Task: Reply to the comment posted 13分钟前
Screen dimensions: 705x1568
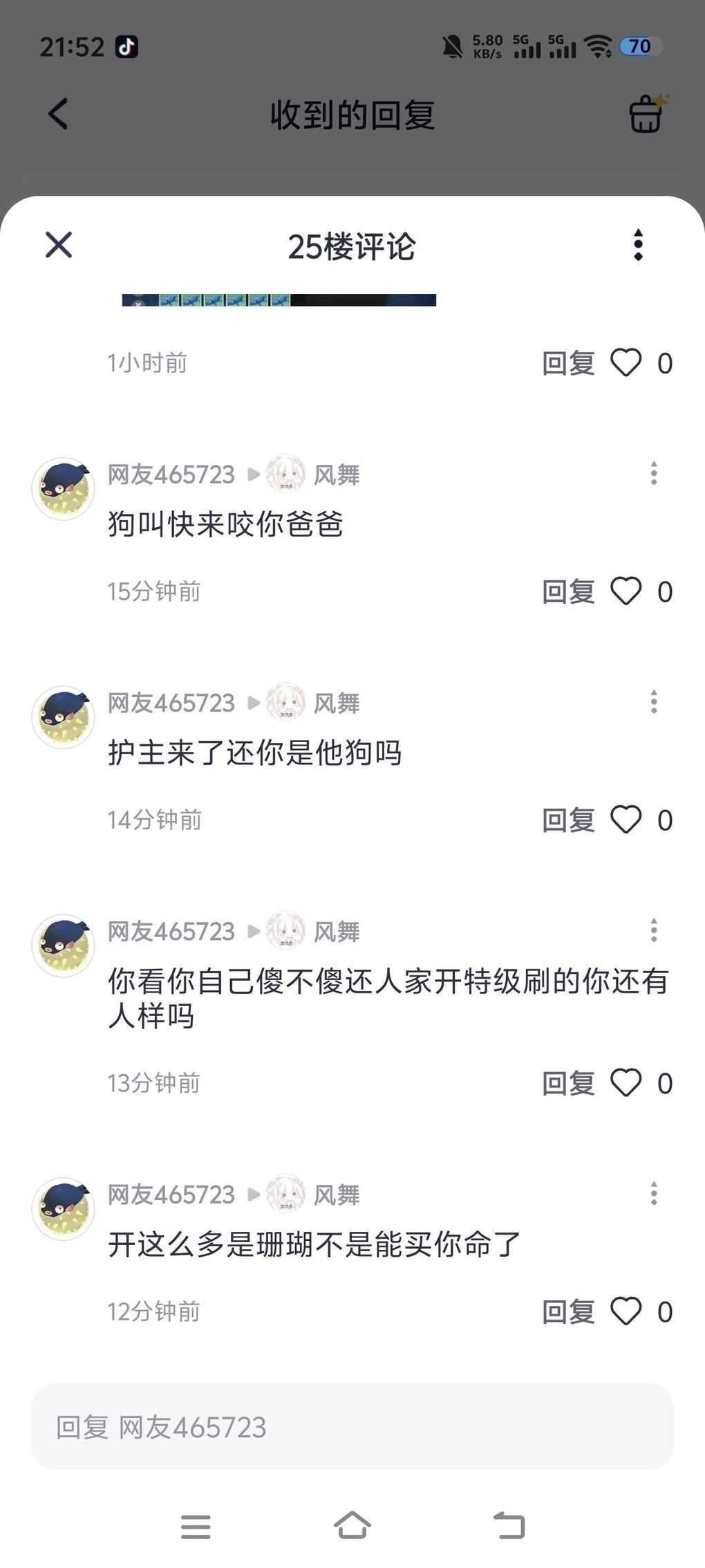Action: click(x=568, y=1083)
